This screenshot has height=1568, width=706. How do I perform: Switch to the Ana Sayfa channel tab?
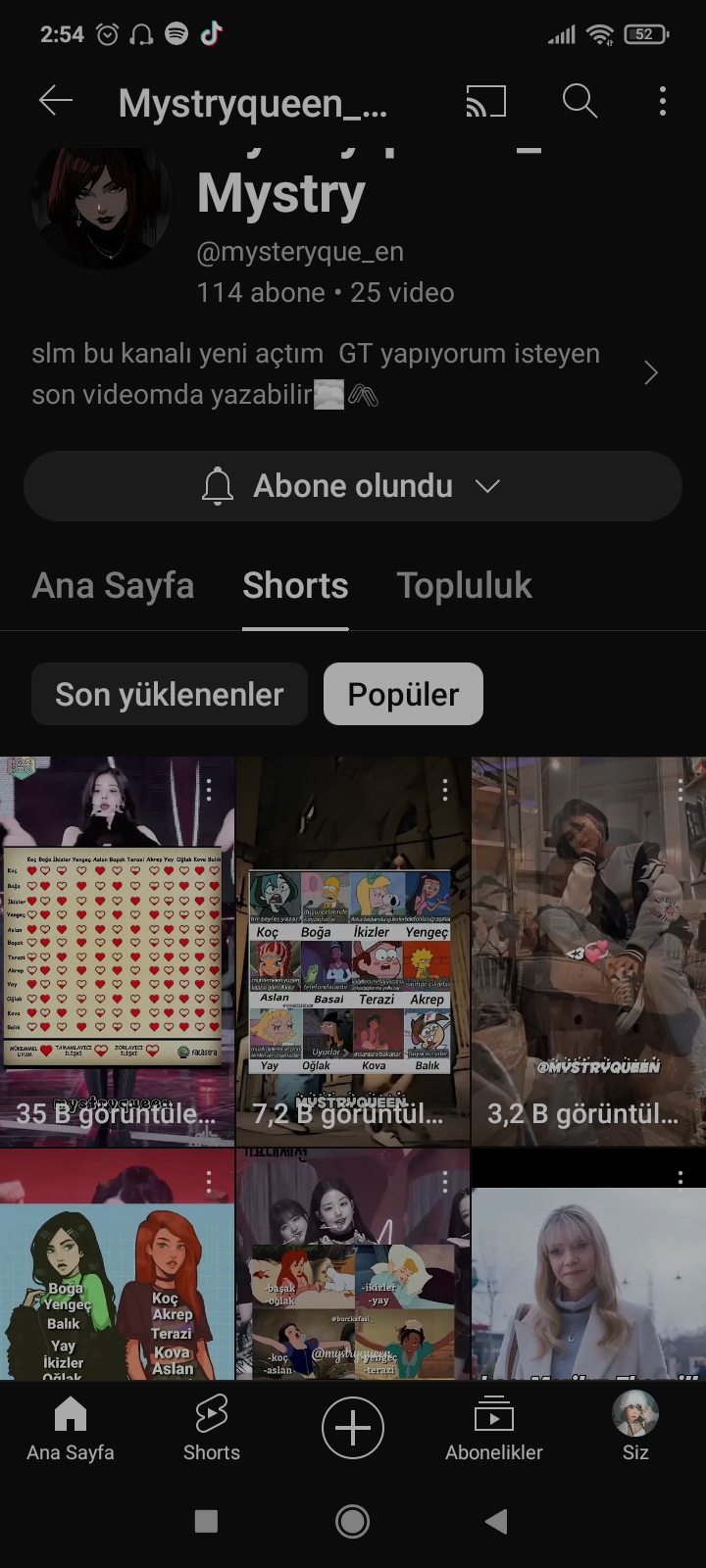(113, 585)
